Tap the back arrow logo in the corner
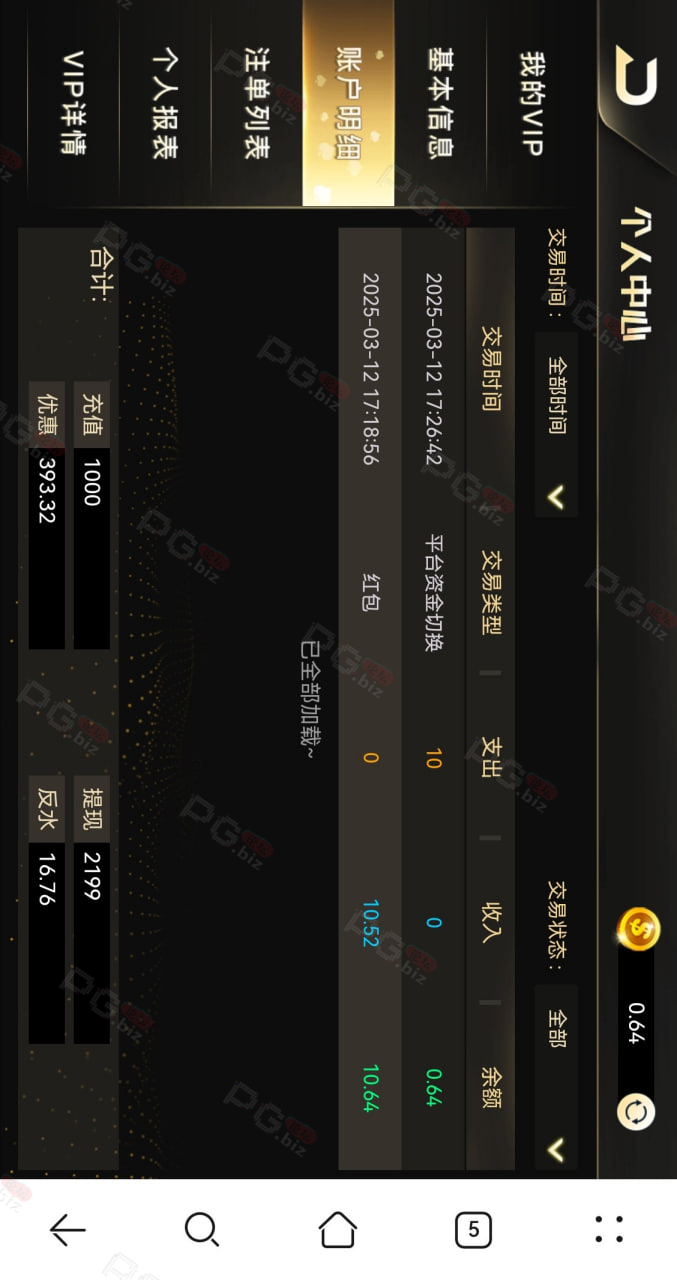Image resolution: width=677 pixels, height=1280 pixels. tap(636, 75)
